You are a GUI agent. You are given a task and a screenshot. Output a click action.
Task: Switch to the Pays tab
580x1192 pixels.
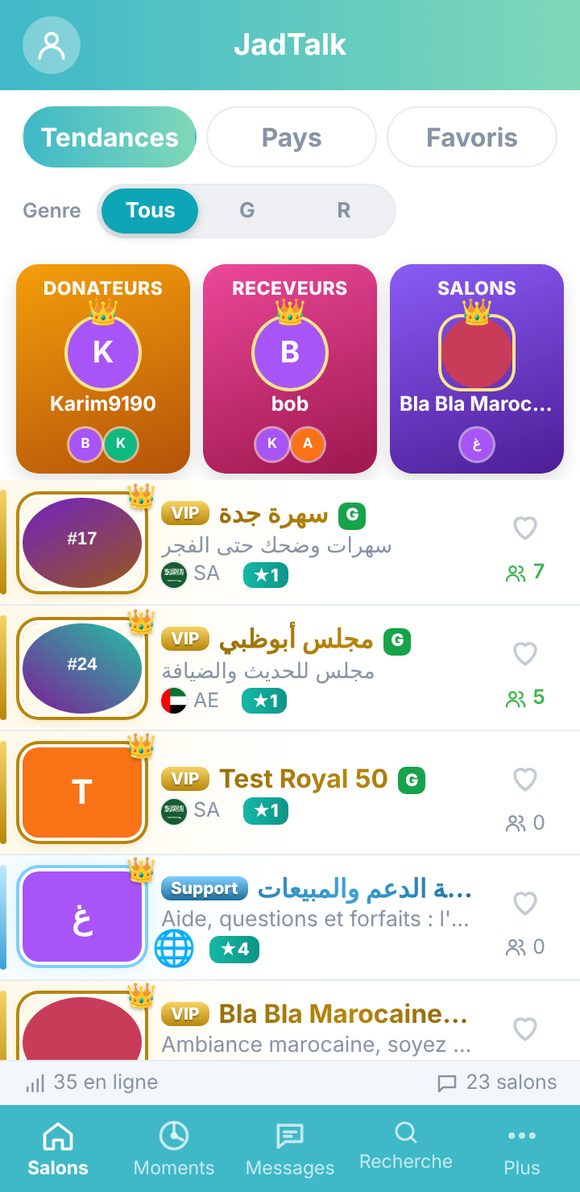pos(291,137)
